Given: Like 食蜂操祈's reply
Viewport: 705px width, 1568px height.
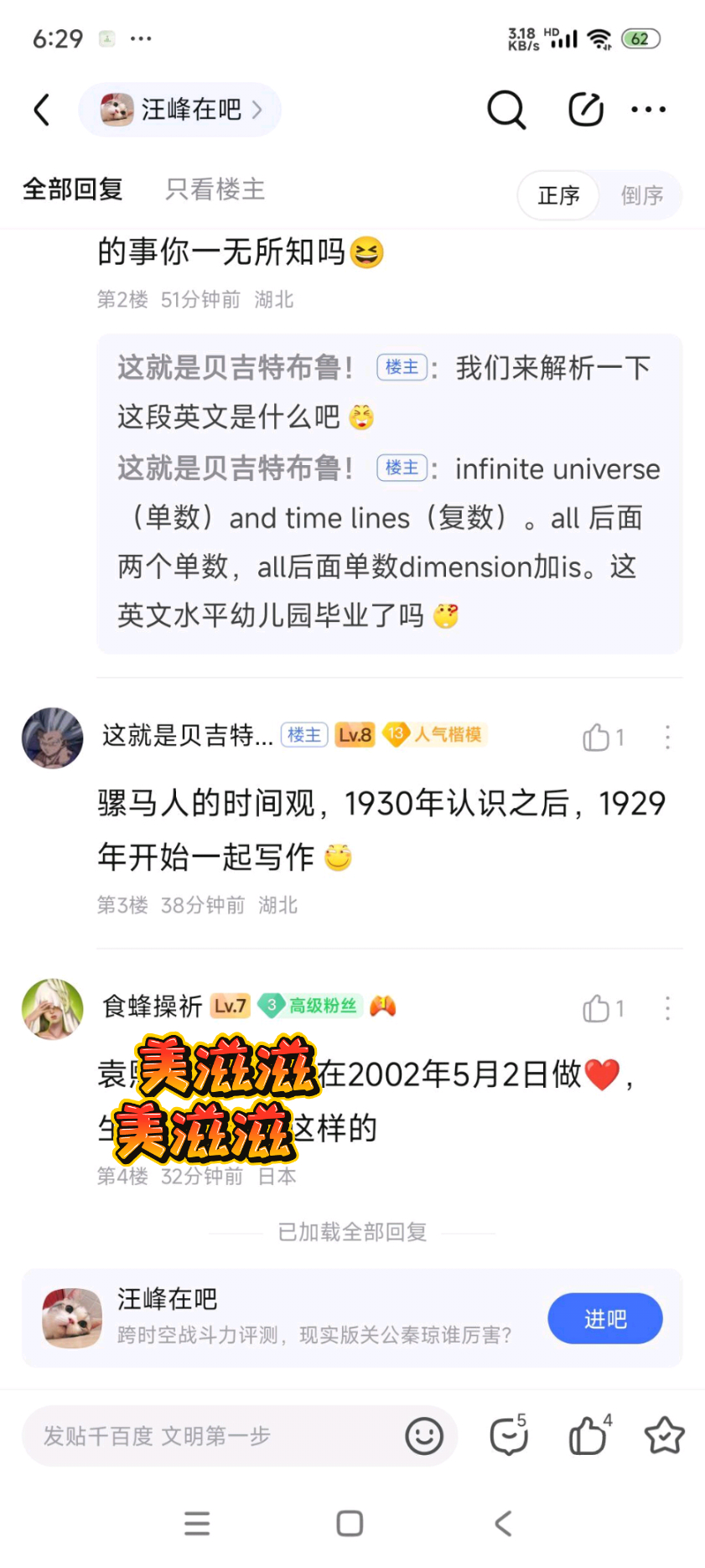Looking at the screenshot, I should pyautogui.click(x=602, y=1008).
